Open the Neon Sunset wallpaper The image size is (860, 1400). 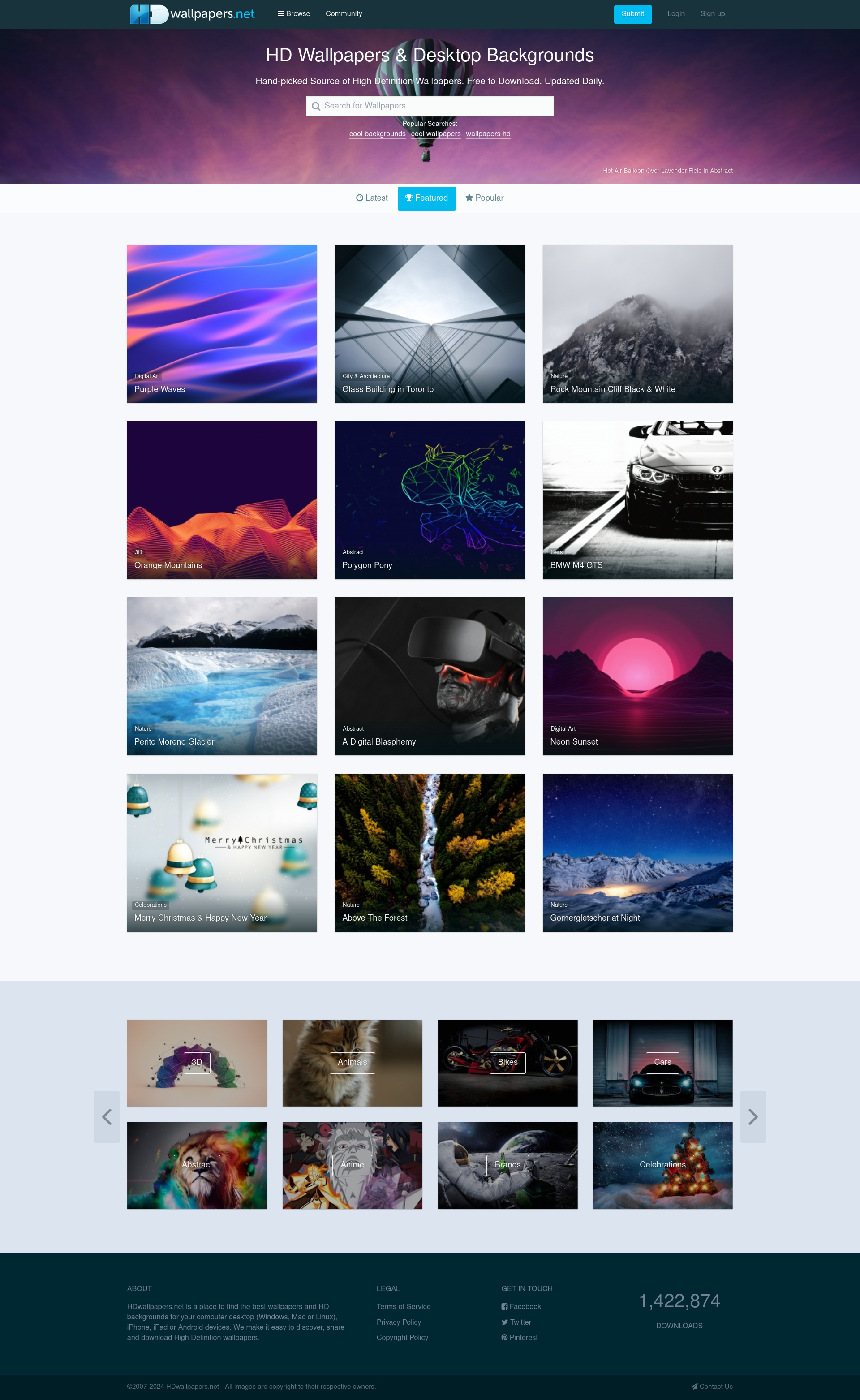pyautogui.click(x=637, y=676)
